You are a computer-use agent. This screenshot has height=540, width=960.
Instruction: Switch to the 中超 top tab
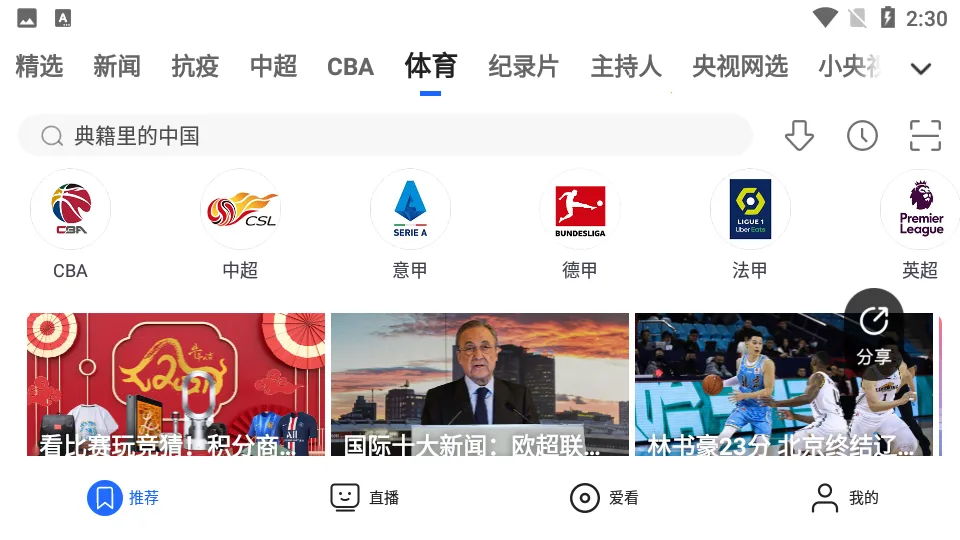[x=273, y=67]
